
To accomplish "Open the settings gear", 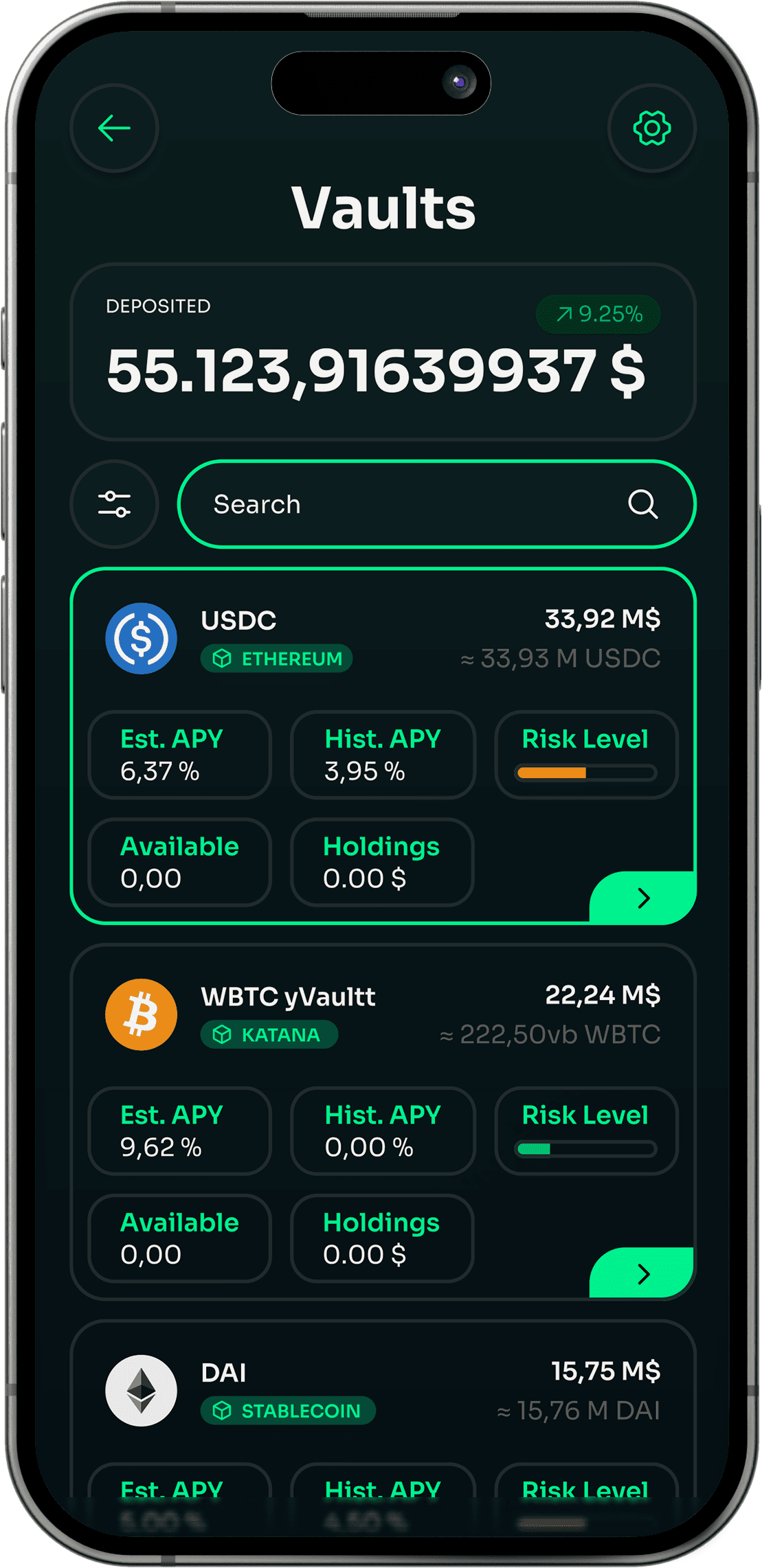I will [651, 128].
